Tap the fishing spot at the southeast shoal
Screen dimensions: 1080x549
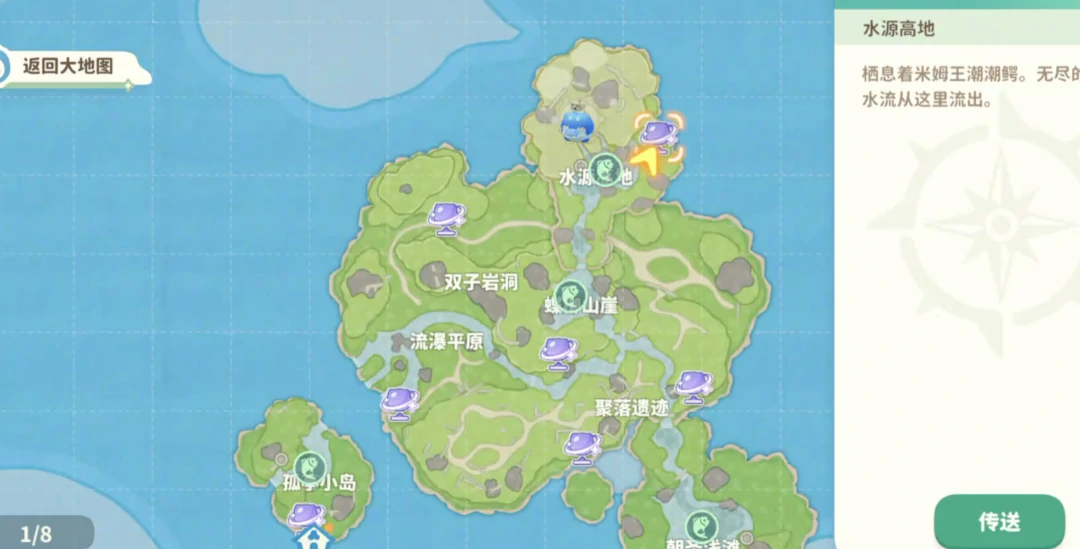pos(700,526)
